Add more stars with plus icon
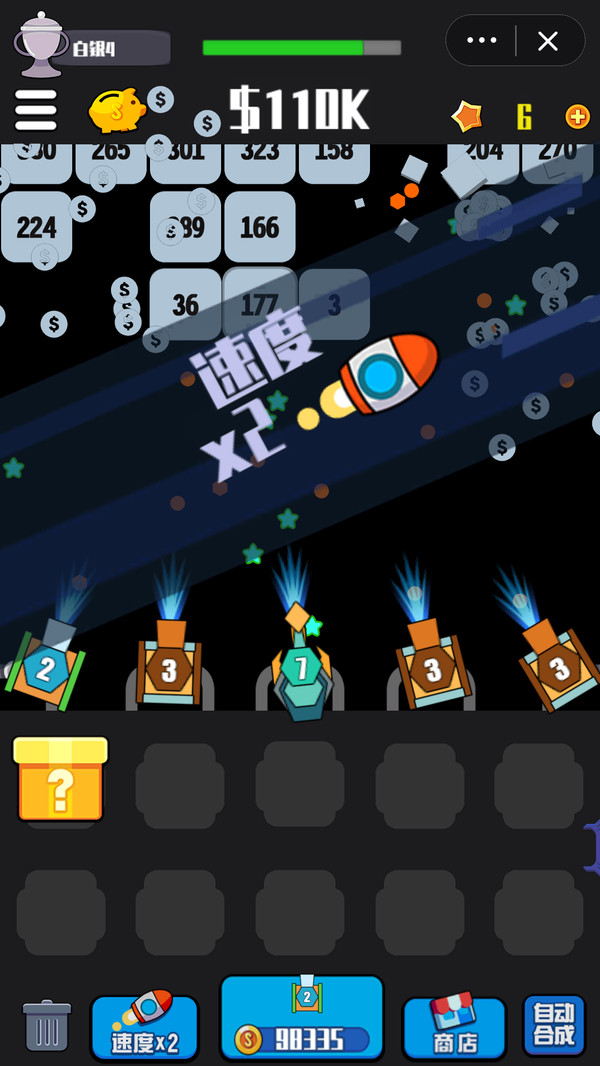This screenshot has width=600, height=1066. pos(577,117)
